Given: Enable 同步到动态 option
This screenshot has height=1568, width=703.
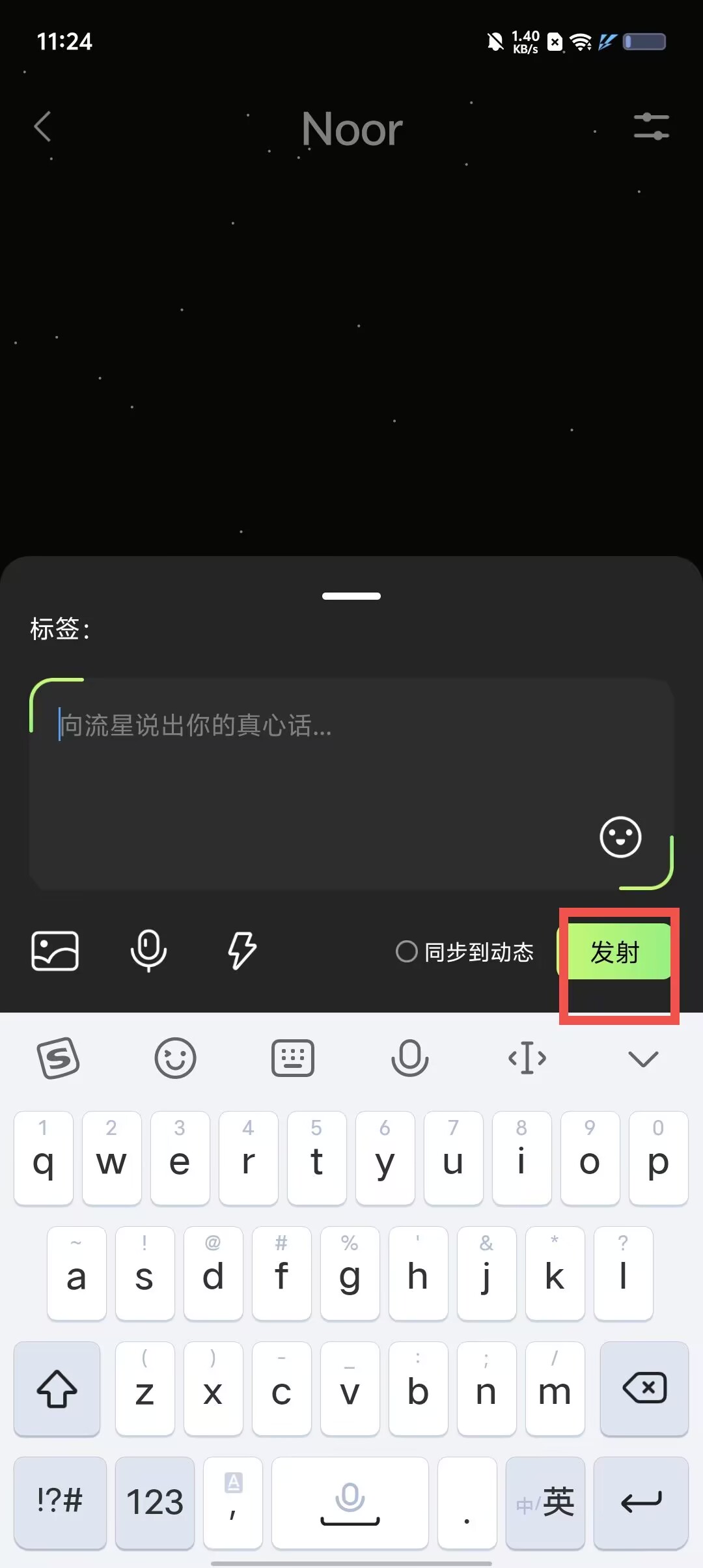Looking at the screenshot, I should pos(465,952).
